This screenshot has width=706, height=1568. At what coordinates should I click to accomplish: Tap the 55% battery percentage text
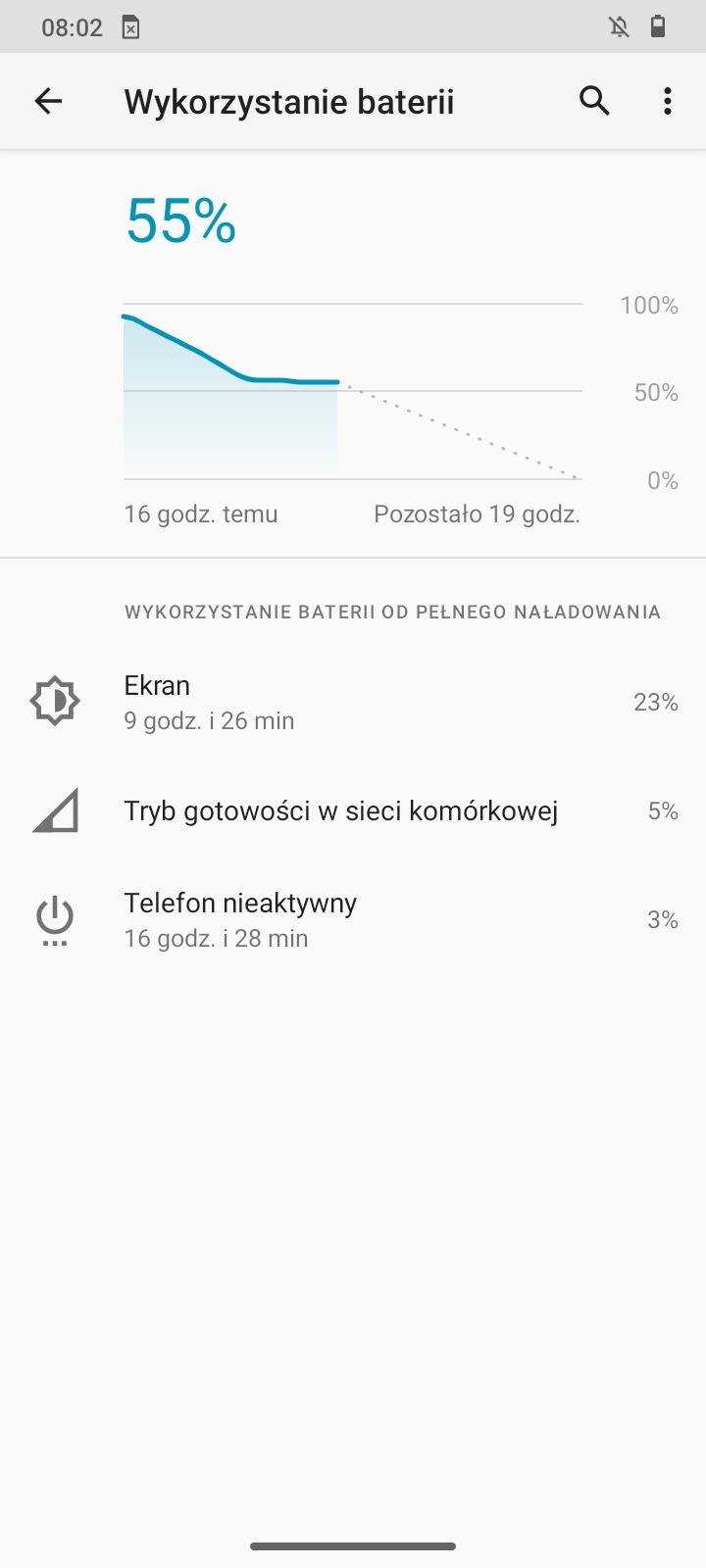(x=179, y=220)
